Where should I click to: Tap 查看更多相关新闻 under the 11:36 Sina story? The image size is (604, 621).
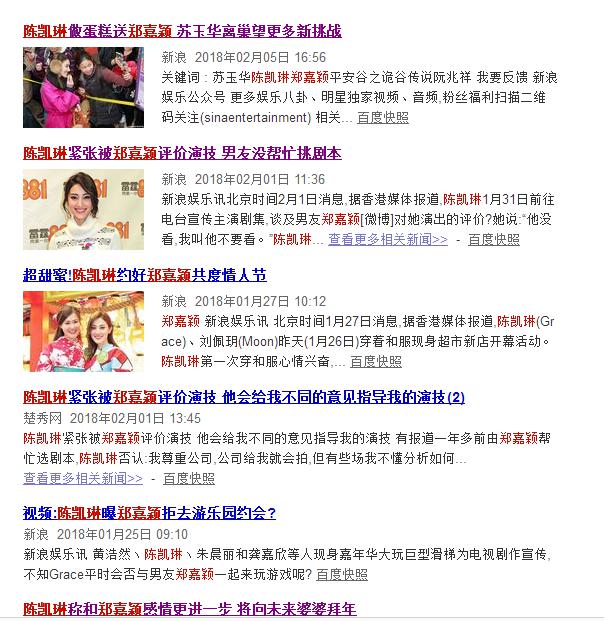[x=388, y=240]
